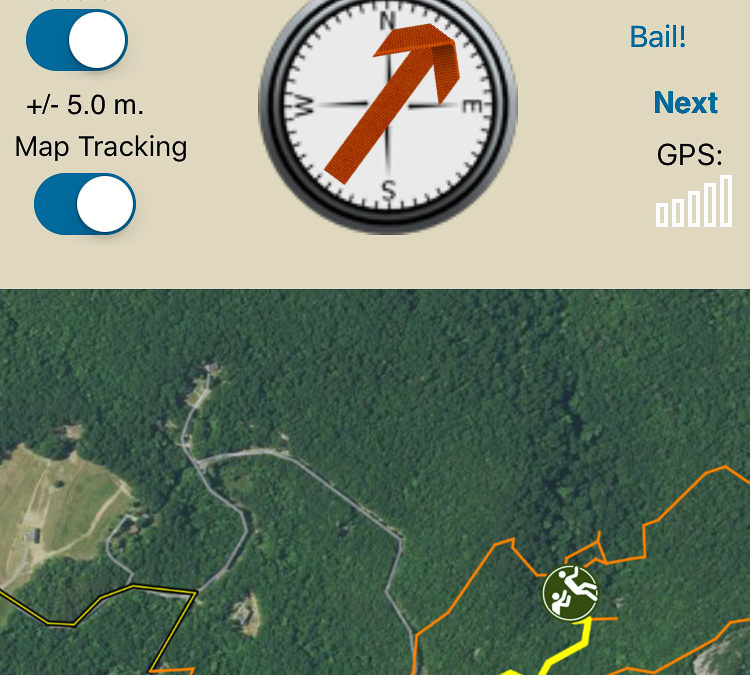The width and height of the screenshot is (750, 675).
Task: Turn off Map Tracking
Action: tap(84, 204)
